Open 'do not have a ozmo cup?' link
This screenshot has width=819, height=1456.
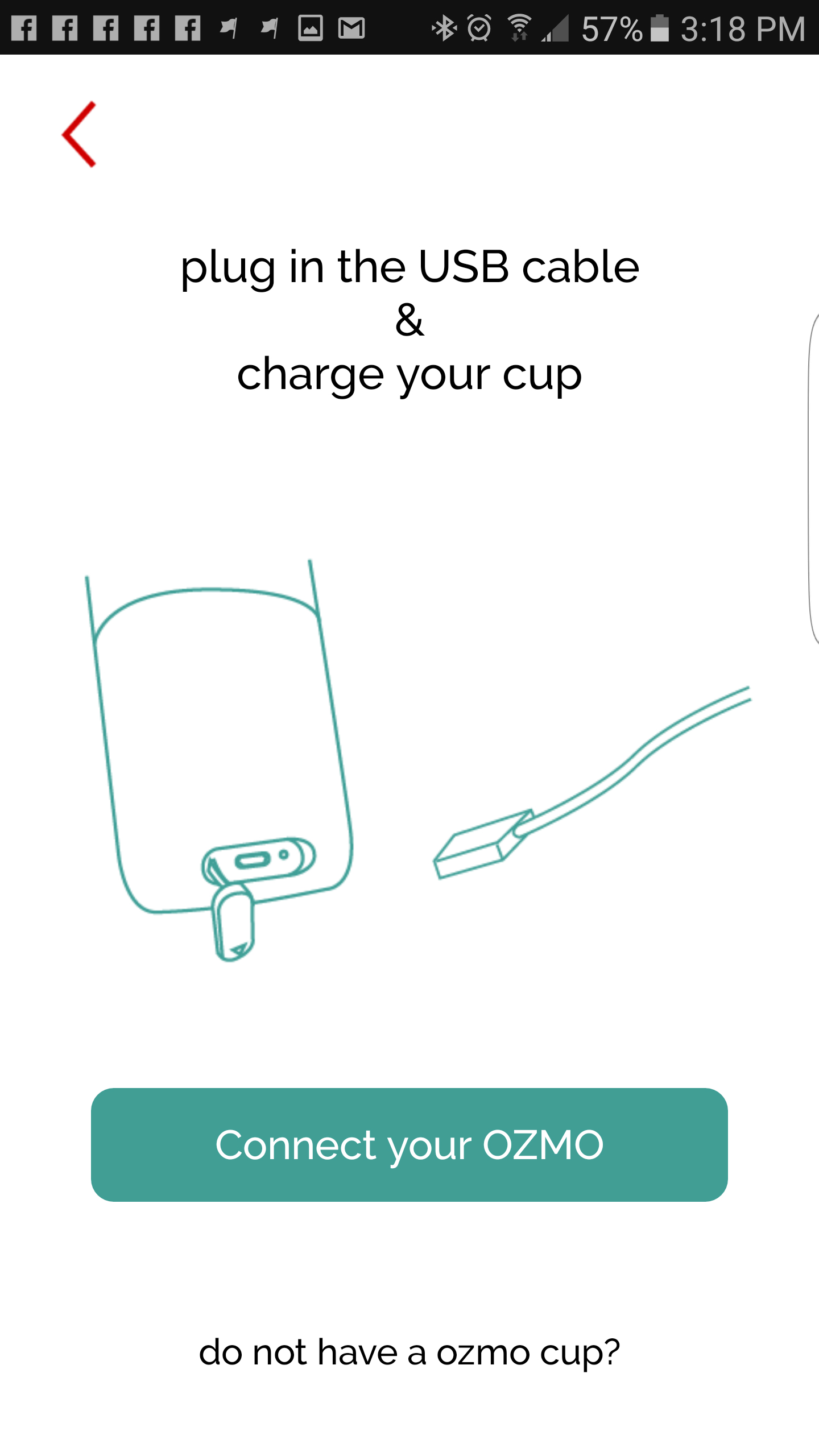[409, 1352]
